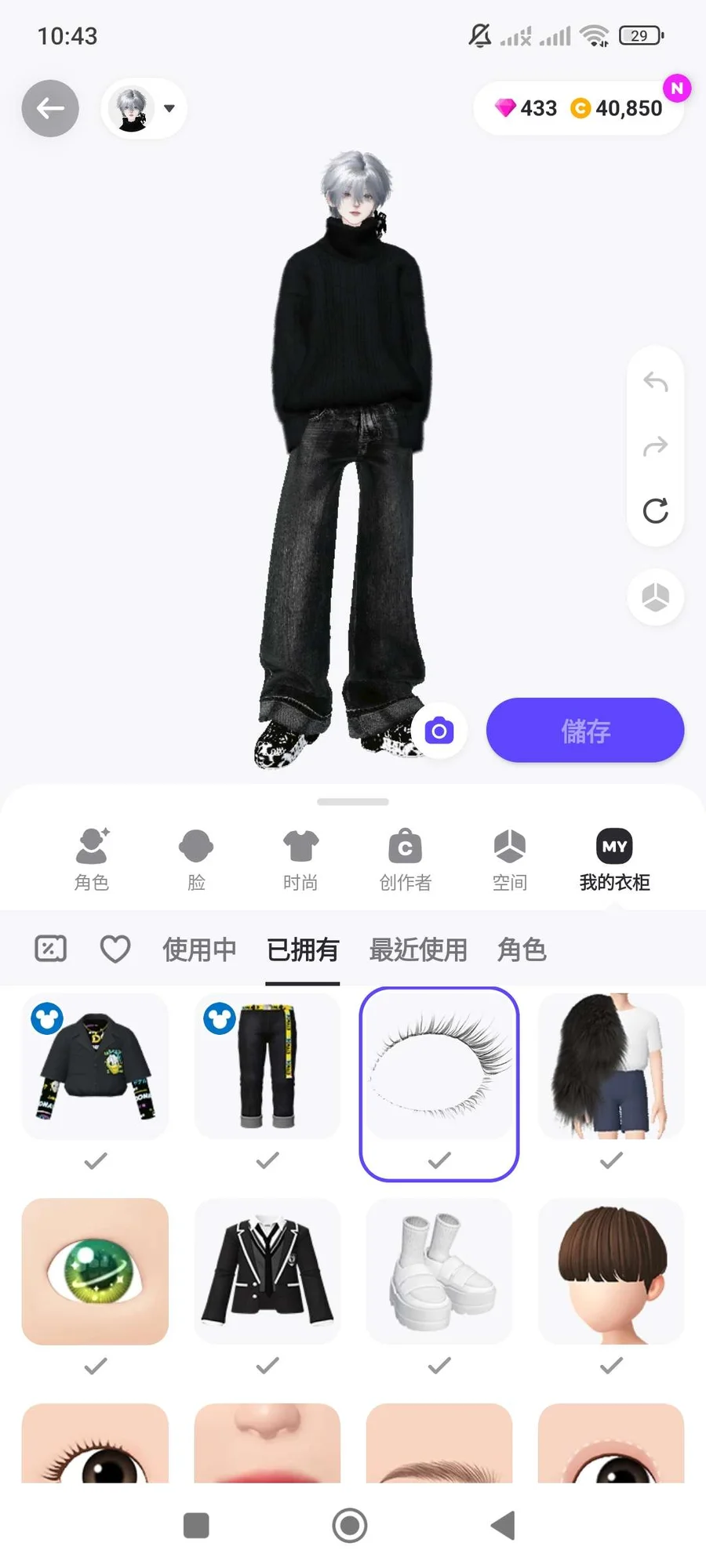Select the black Donald Duck jacket item

point(95,1066)
